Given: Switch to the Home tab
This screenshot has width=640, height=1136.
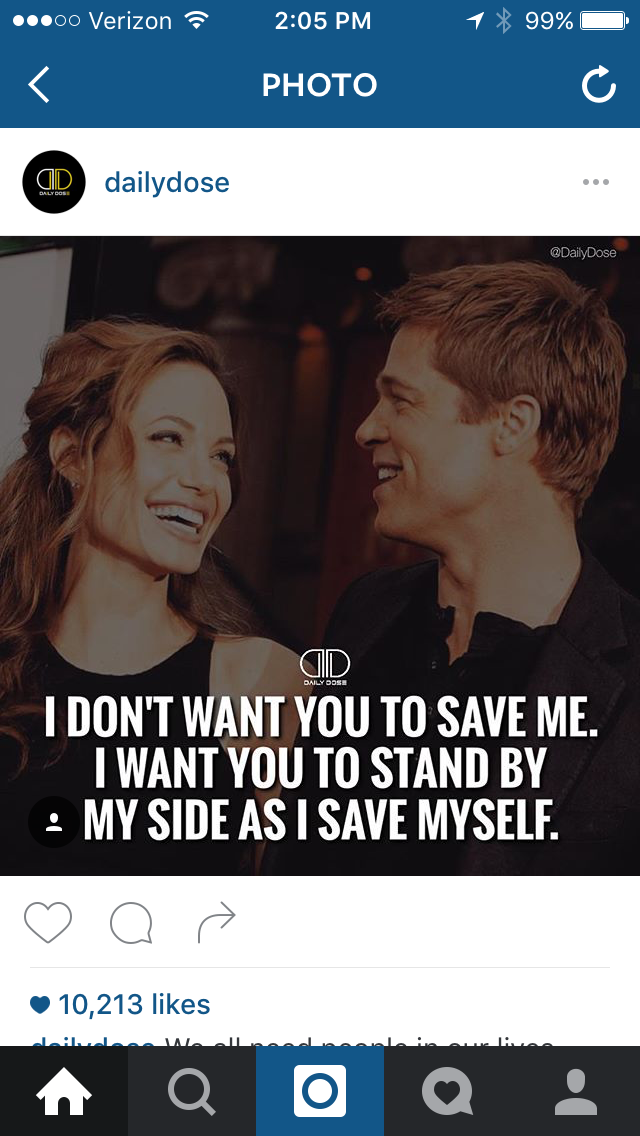Looking at the screenshot, I should 64,1091.
